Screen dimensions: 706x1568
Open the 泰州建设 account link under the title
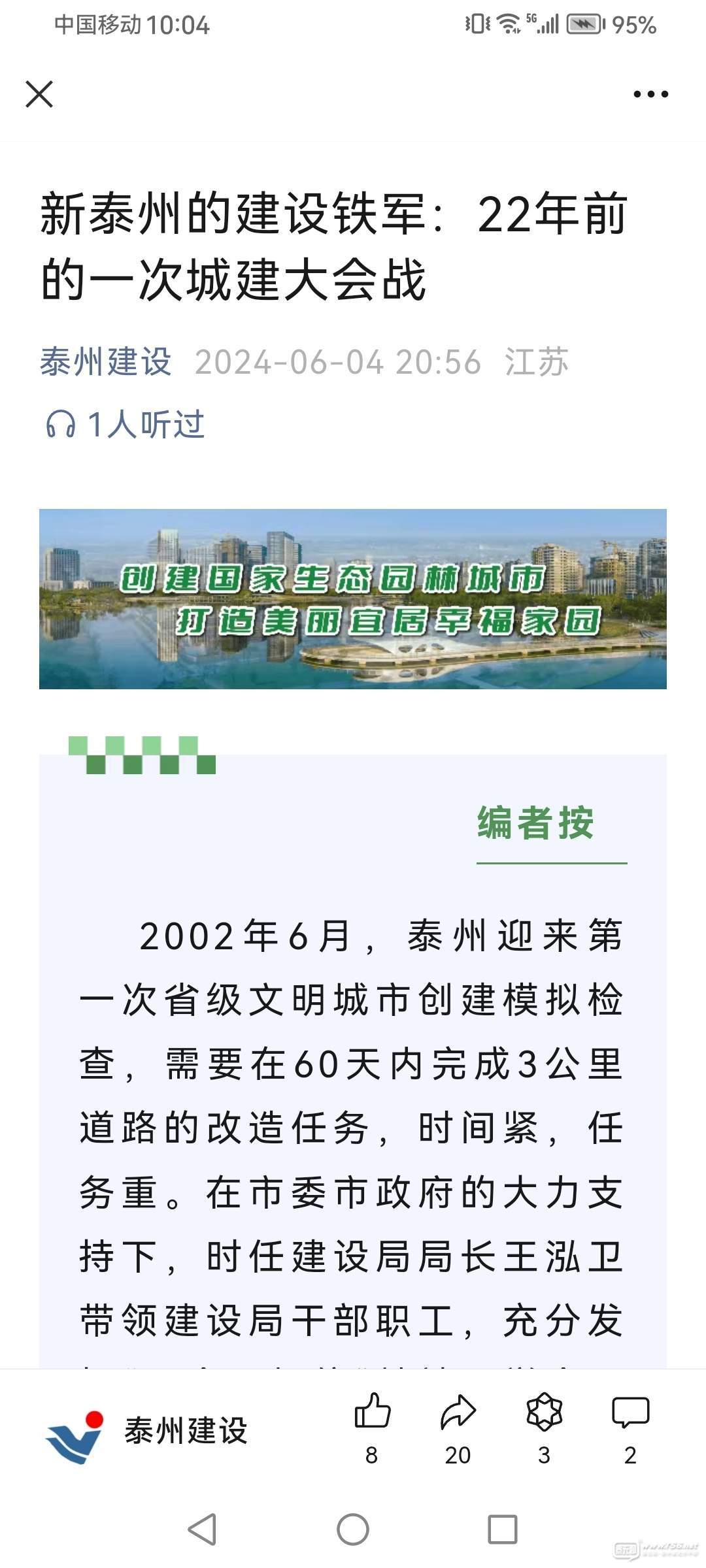[x=106, y=362]
